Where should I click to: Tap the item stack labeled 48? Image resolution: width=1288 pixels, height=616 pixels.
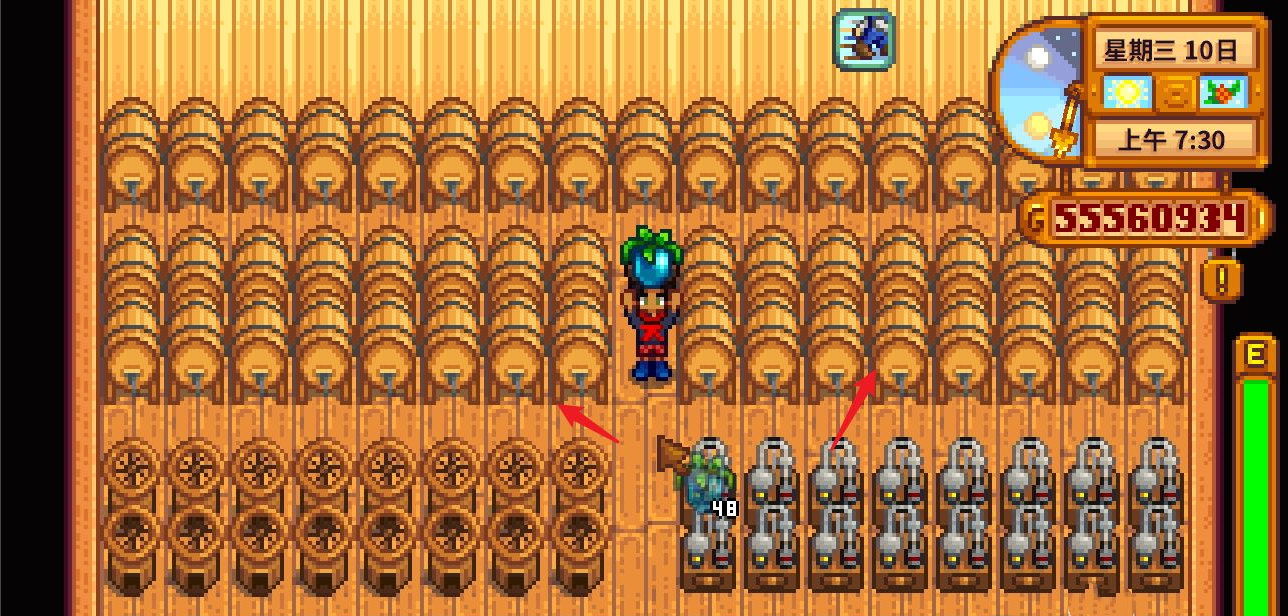708,487
